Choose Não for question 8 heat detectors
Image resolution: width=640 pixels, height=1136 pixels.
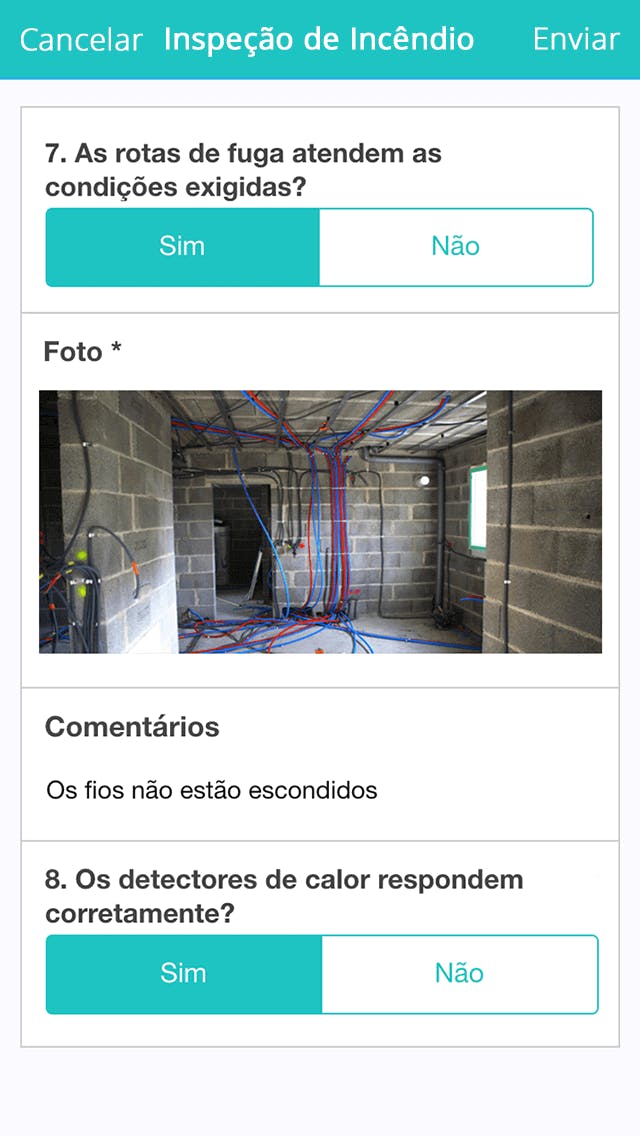pyautogui.click(x=460, y=974)
